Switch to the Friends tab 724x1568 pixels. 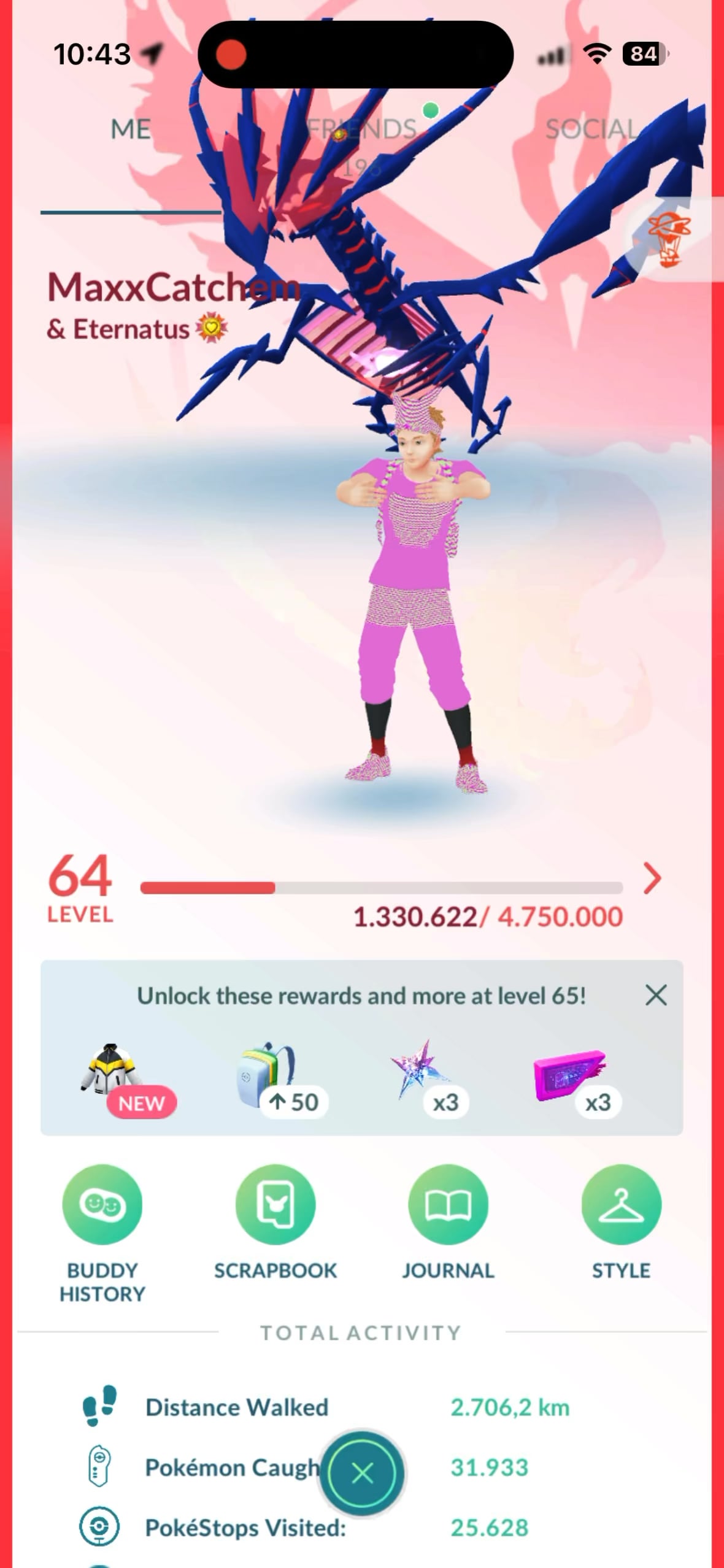coord(361,130)
